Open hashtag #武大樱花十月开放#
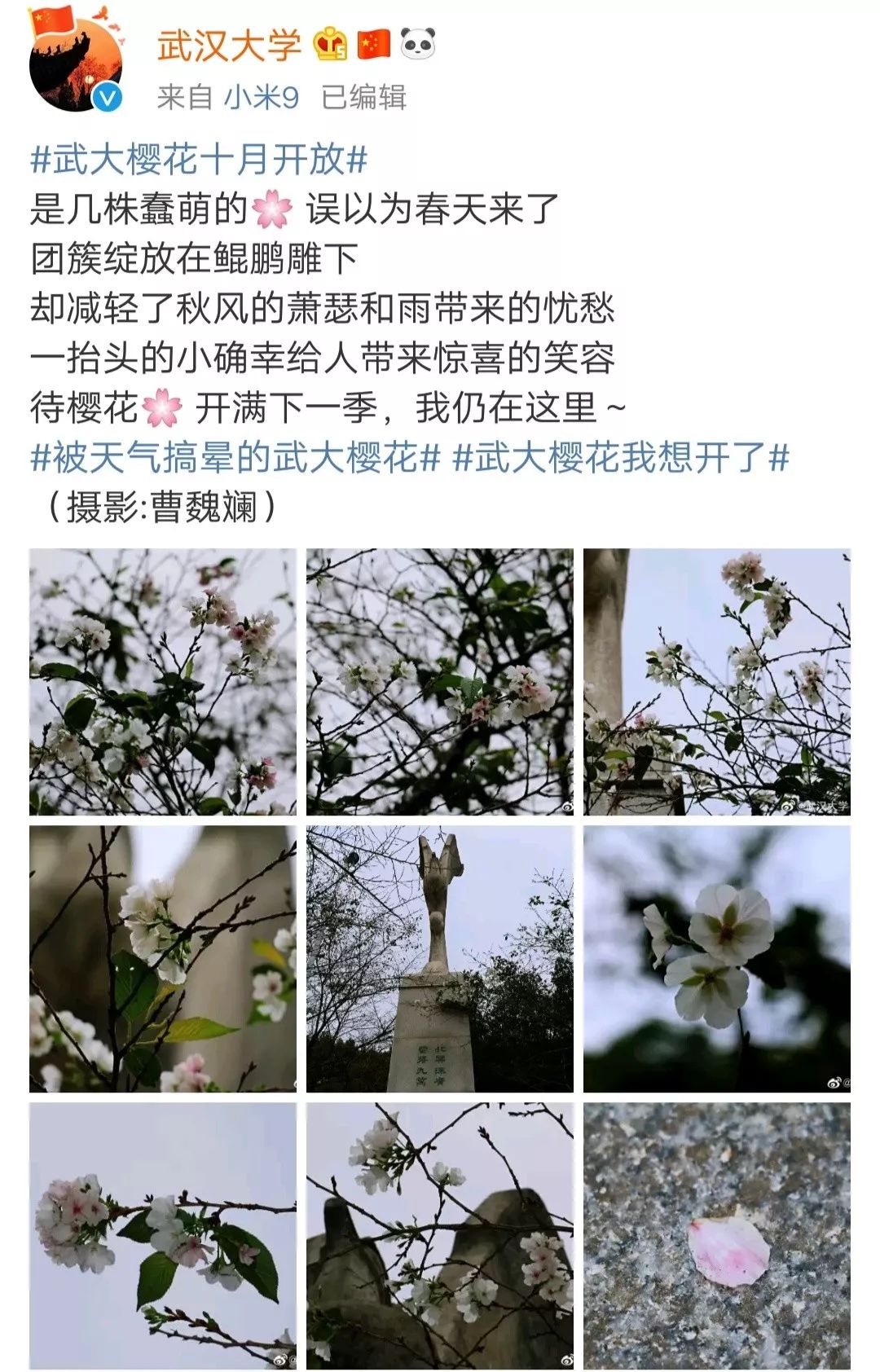This screenshot has height=1372, width=880. coord(198,159)
